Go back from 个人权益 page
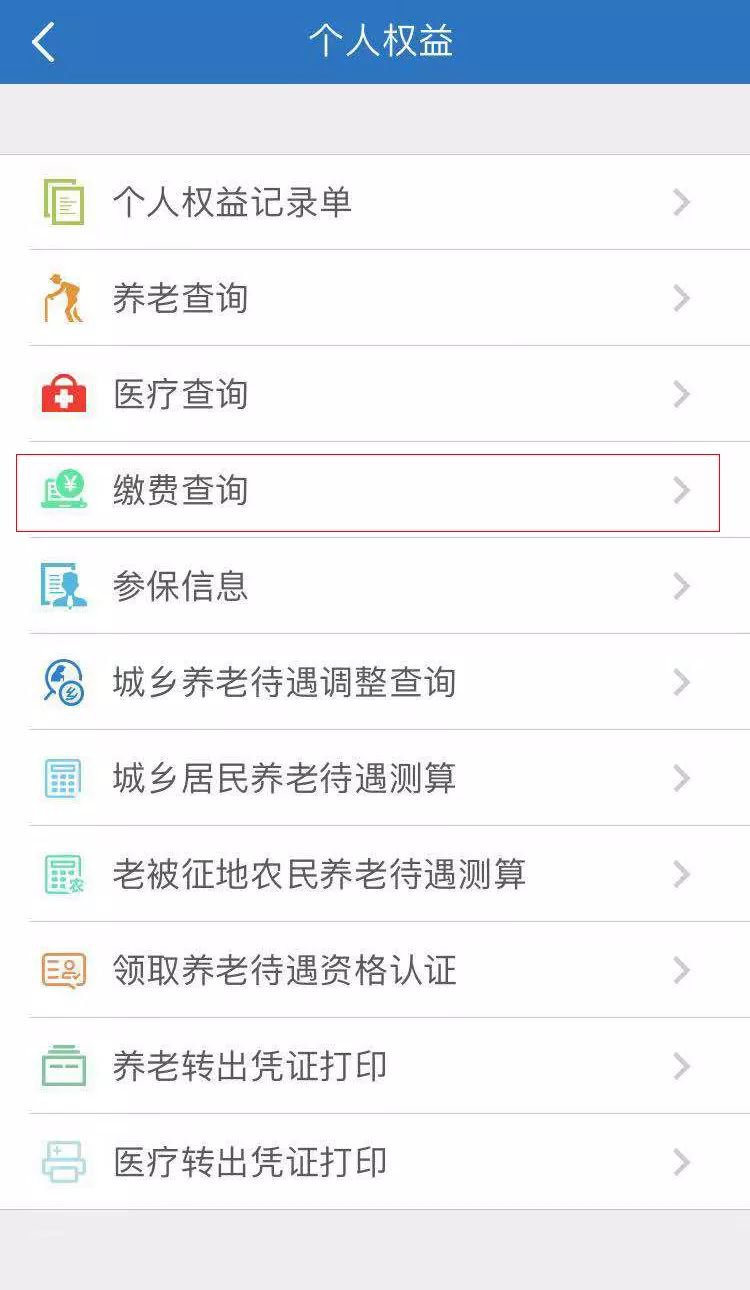 click(x=44, y=42)
